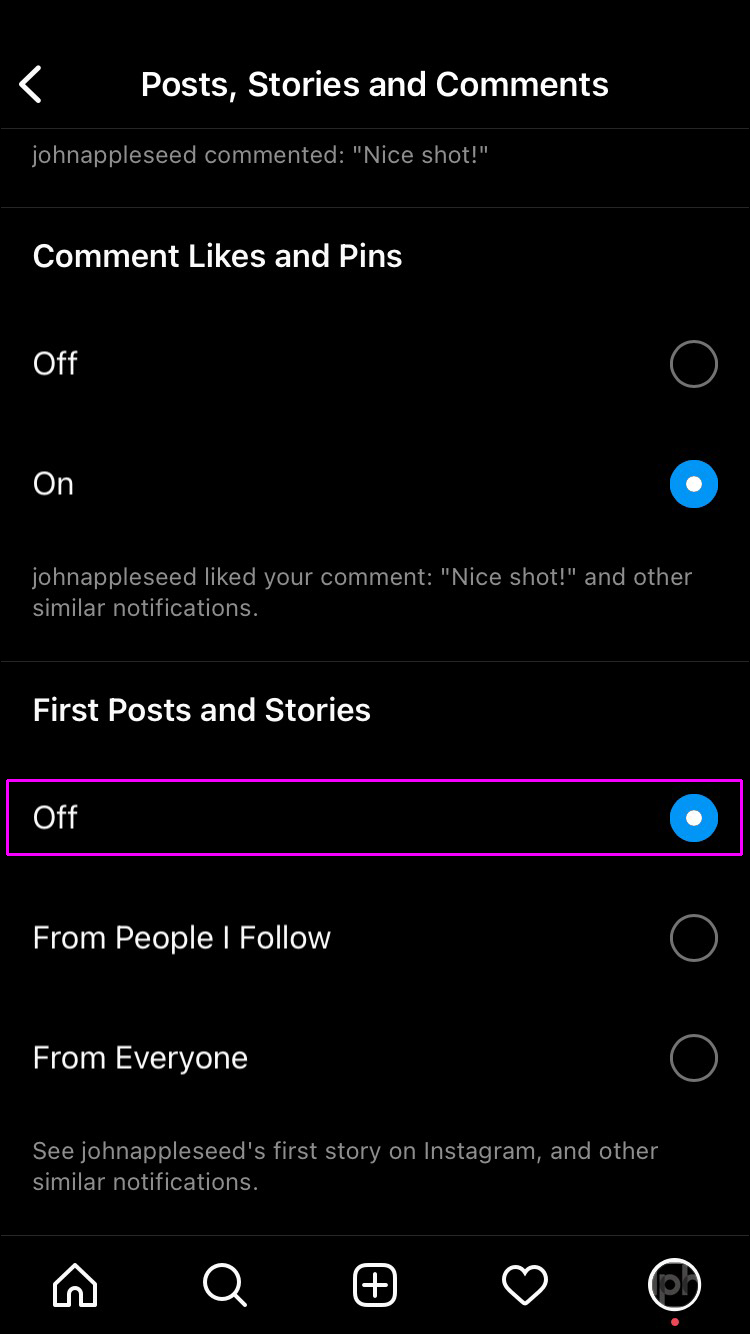Tap the Comment Likes and Pins heading
The height and width of the screenshot is (1334, 750).
click(217, 256)
